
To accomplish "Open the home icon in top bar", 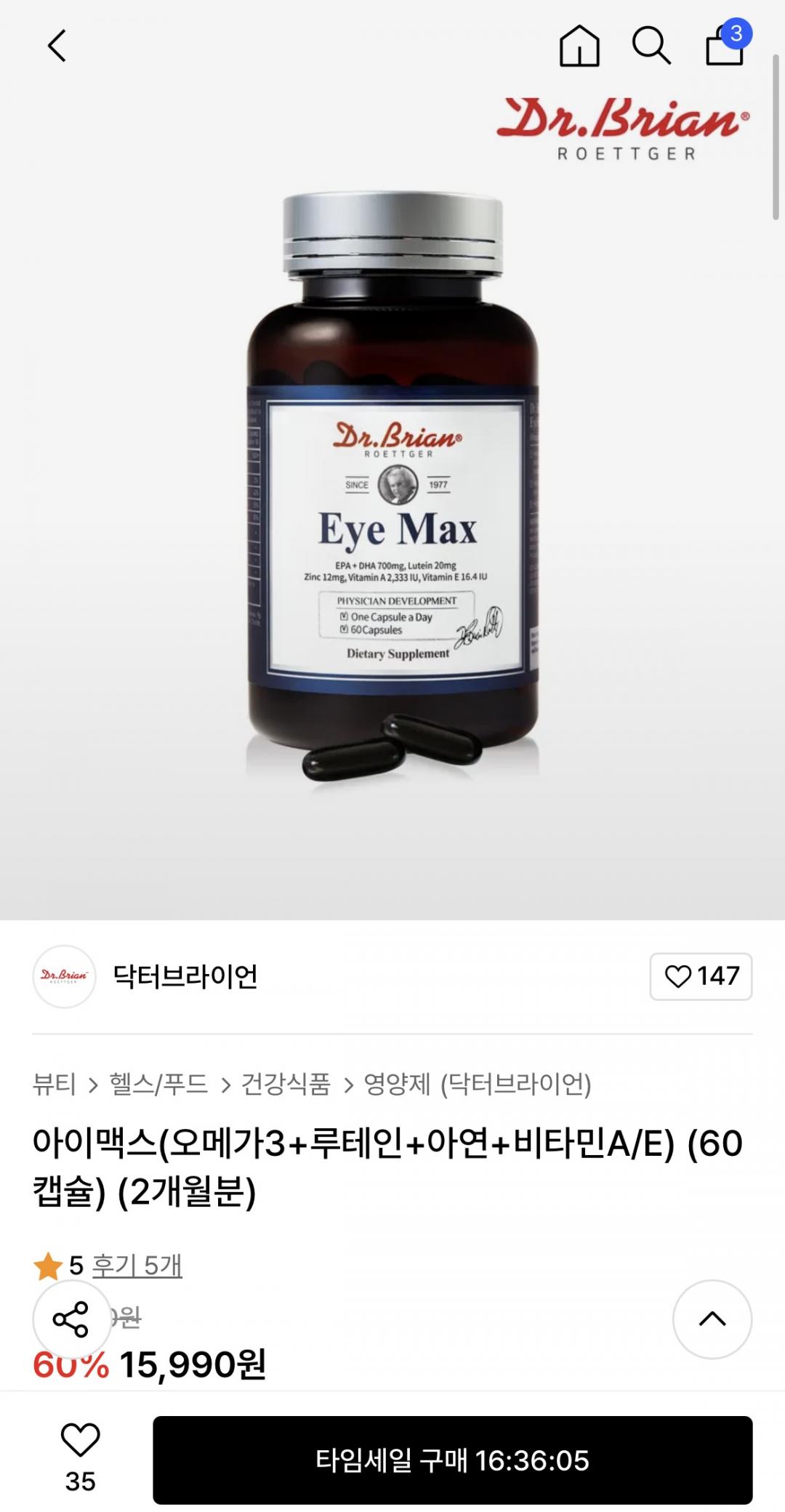I will pyautogui.click(x=579, y=46).
